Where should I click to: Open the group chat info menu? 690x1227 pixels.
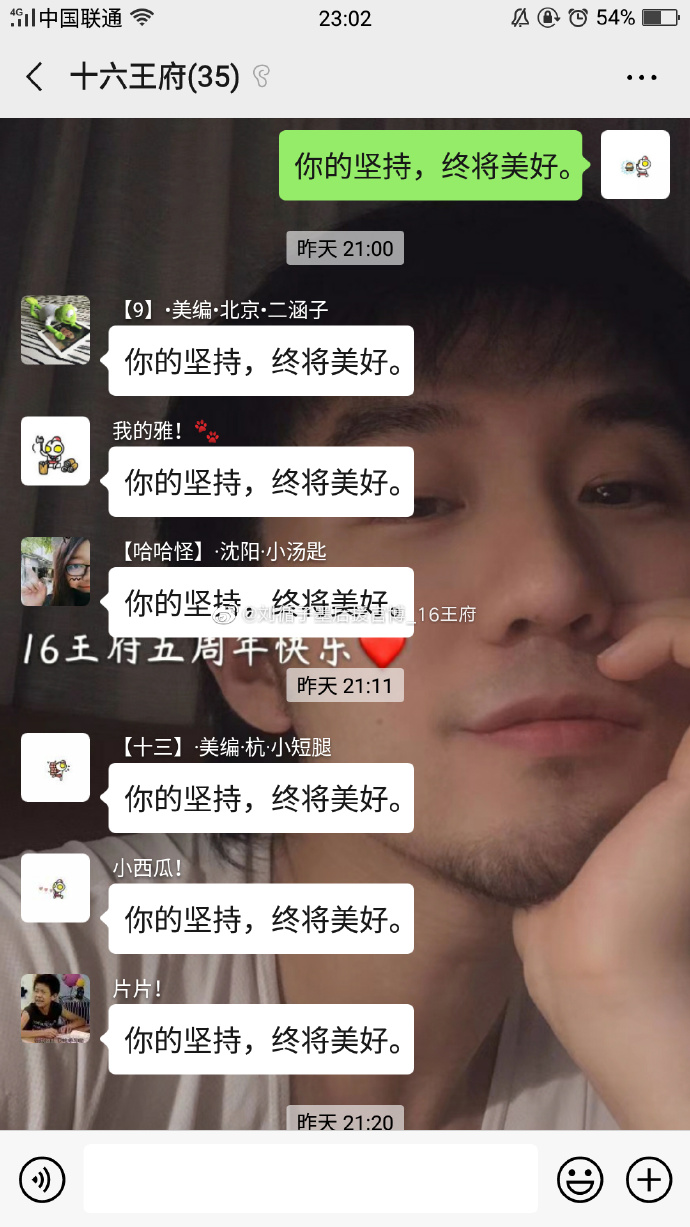(641, 77)
